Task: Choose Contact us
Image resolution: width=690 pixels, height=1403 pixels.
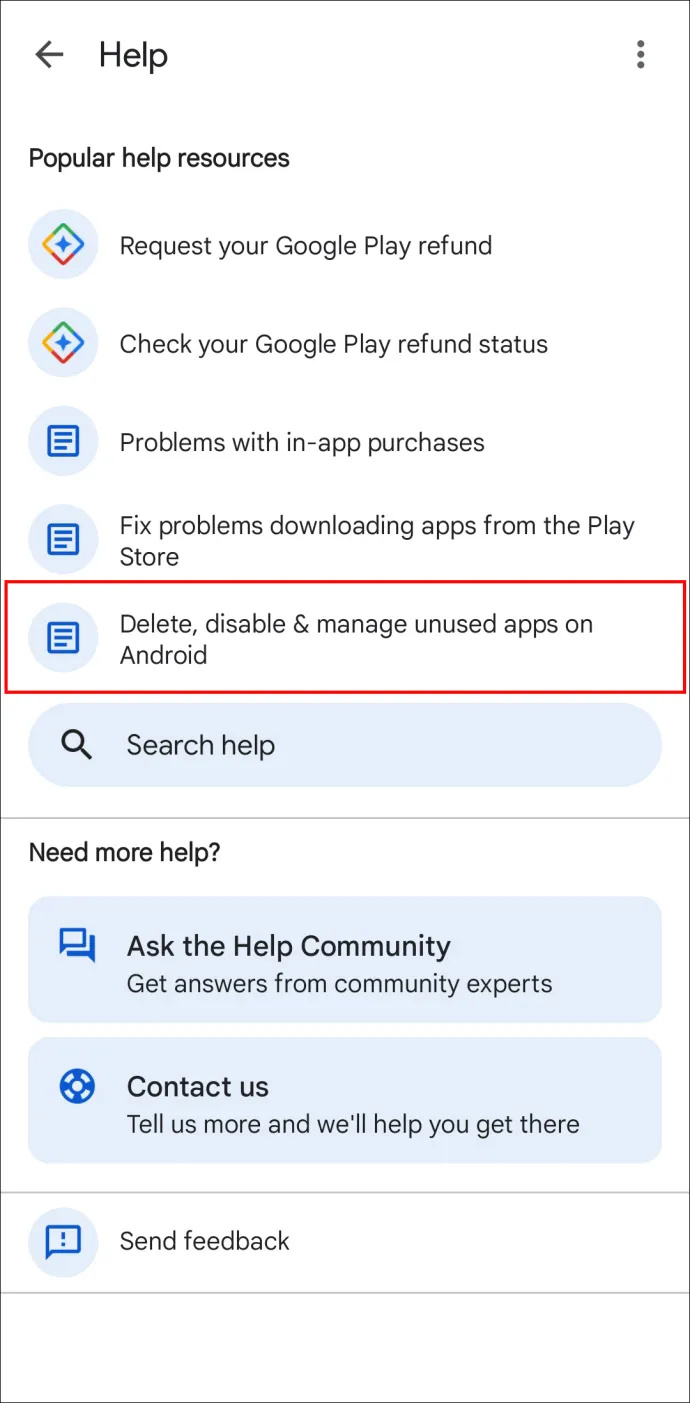Action: (x=345, y=1100)
